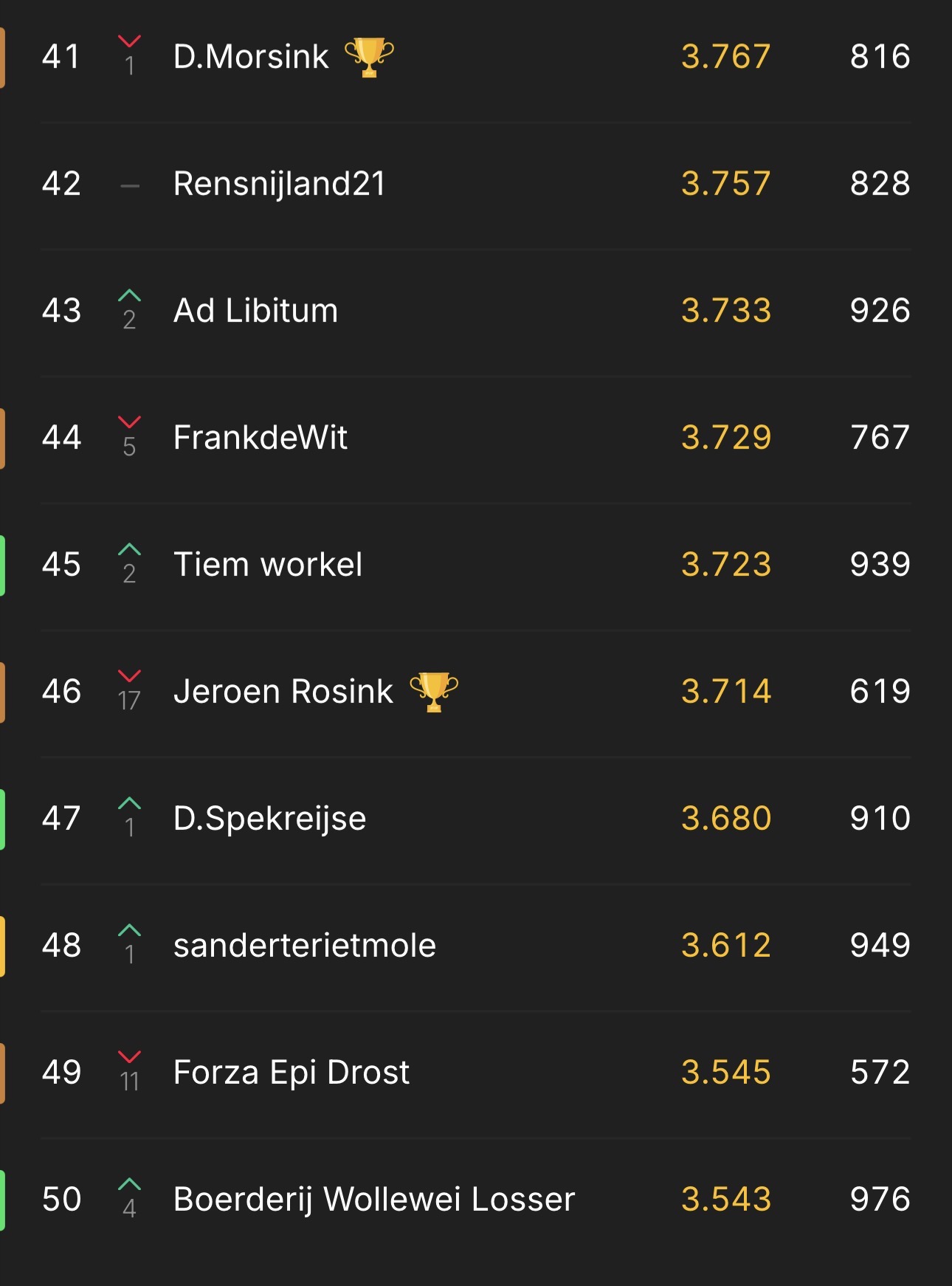Open Tiem workel's entry
Image resolution: width=952 pixels, height=1286 pixels.
pos(476,565)
